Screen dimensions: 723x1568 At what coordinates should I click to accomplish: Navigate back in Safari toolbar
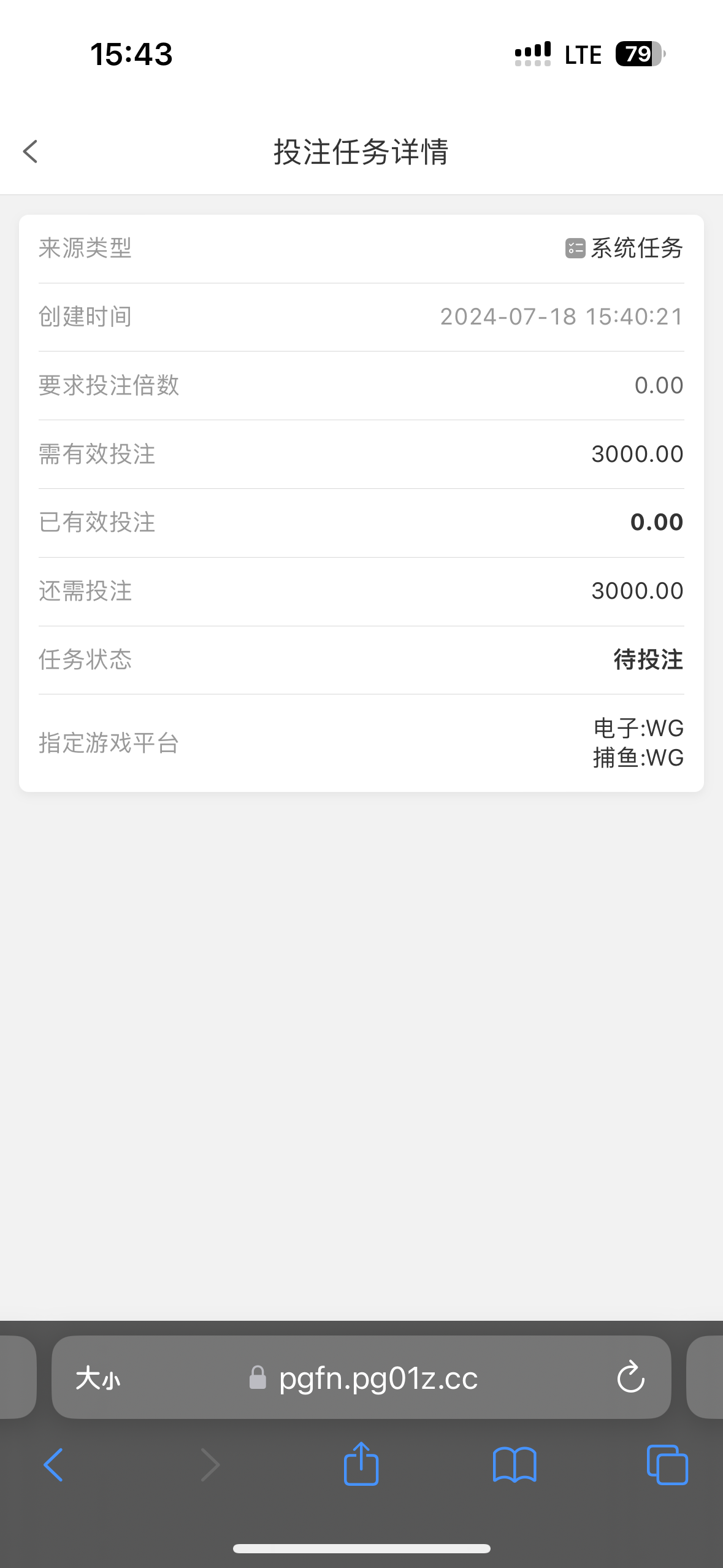[x=54, y=1464]
